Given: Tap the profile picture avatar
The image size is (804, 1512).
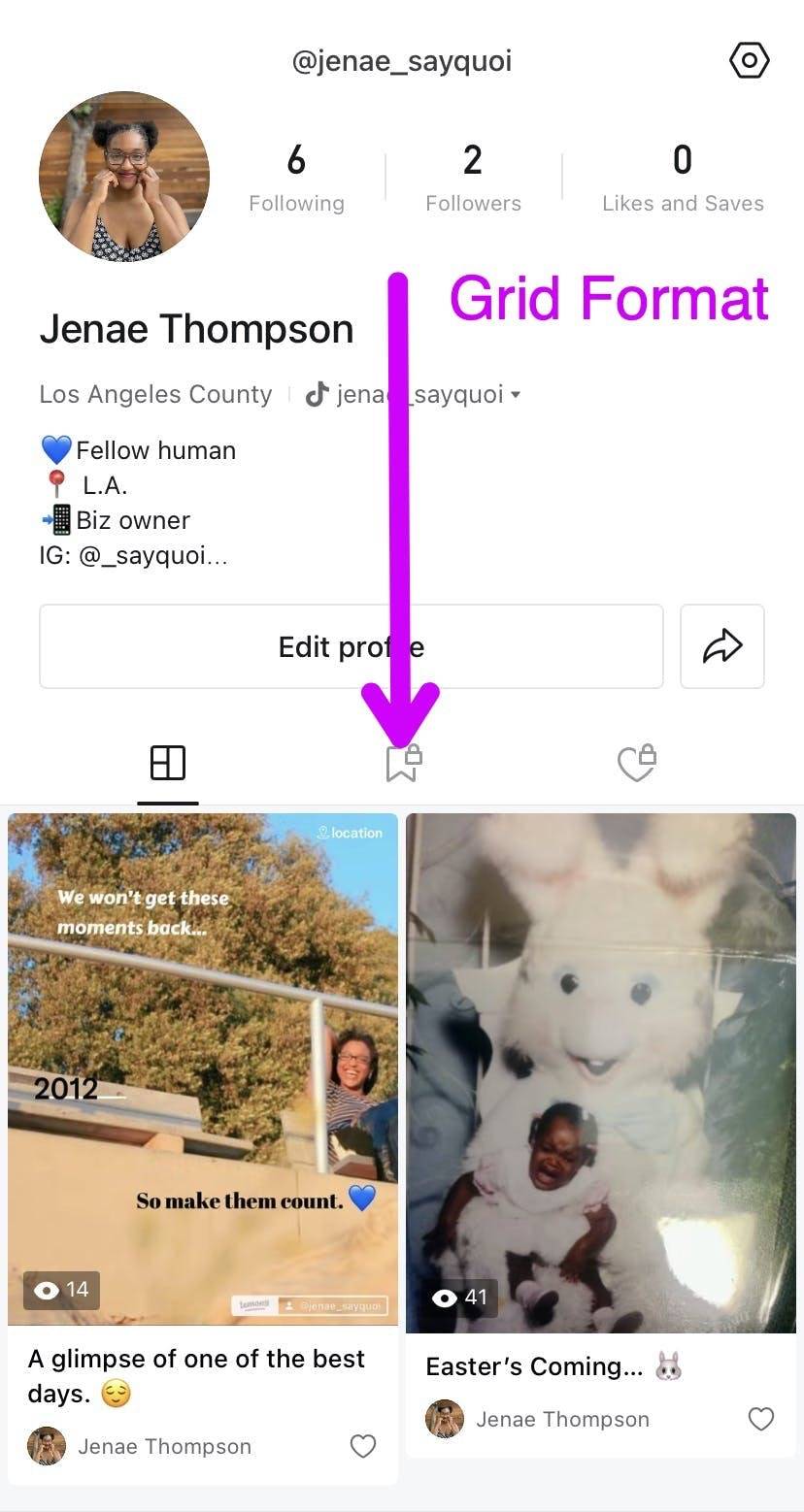Looking at the screenshot, I should 124,178.
